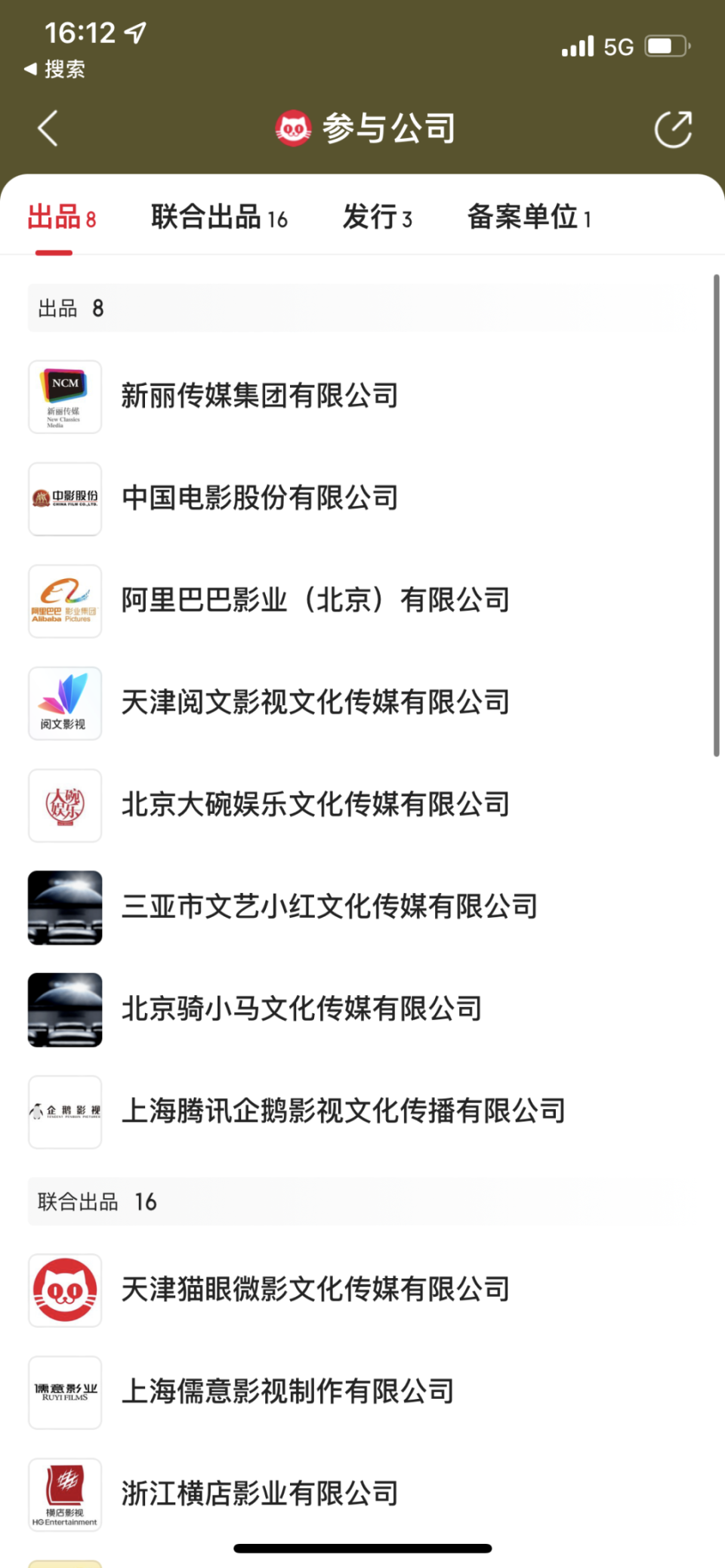View 天津猫眼微影文化传媒有限公司
725x1568 pixels.
pyautogui.click(x=316, y=1289)
